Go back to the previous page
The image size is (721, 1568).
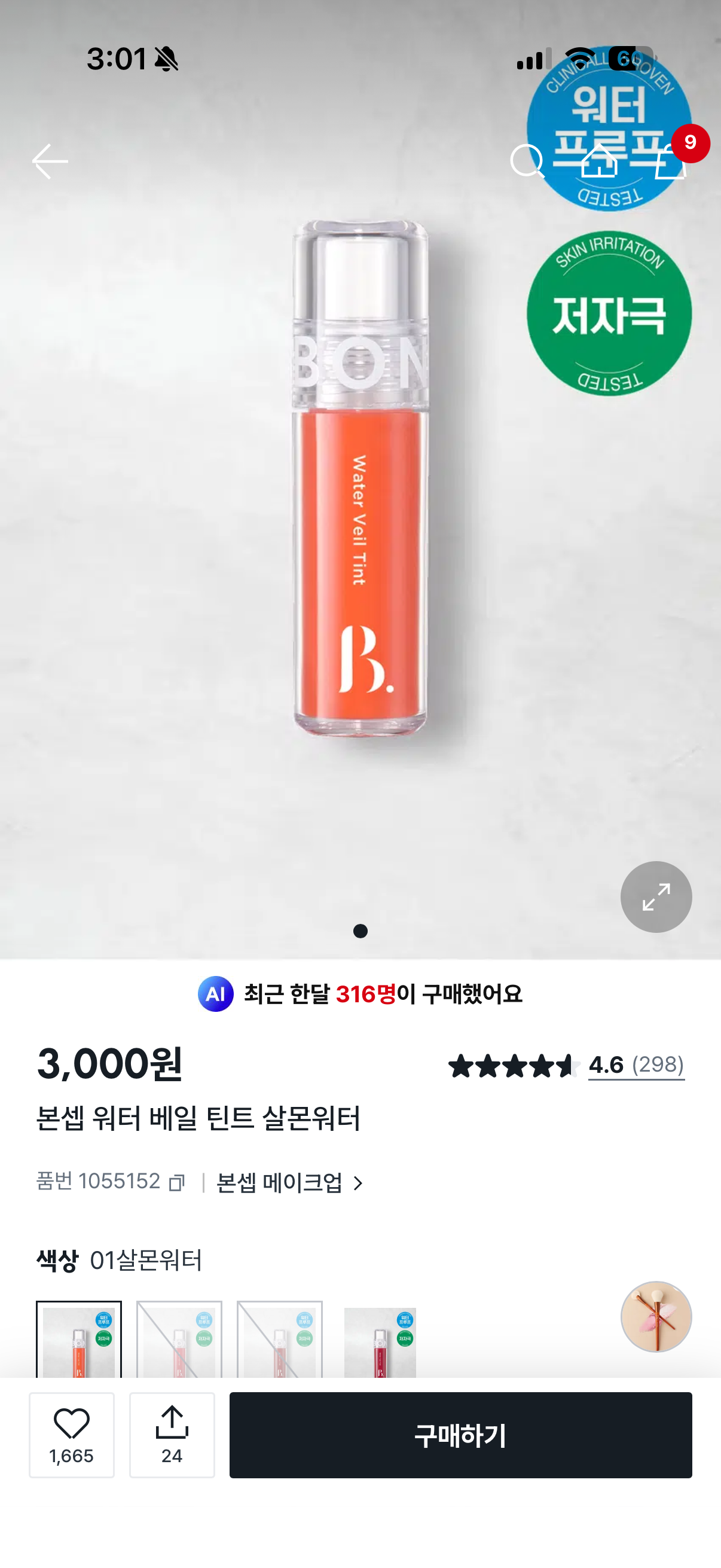pyautogui.click(x=50, y=161)
